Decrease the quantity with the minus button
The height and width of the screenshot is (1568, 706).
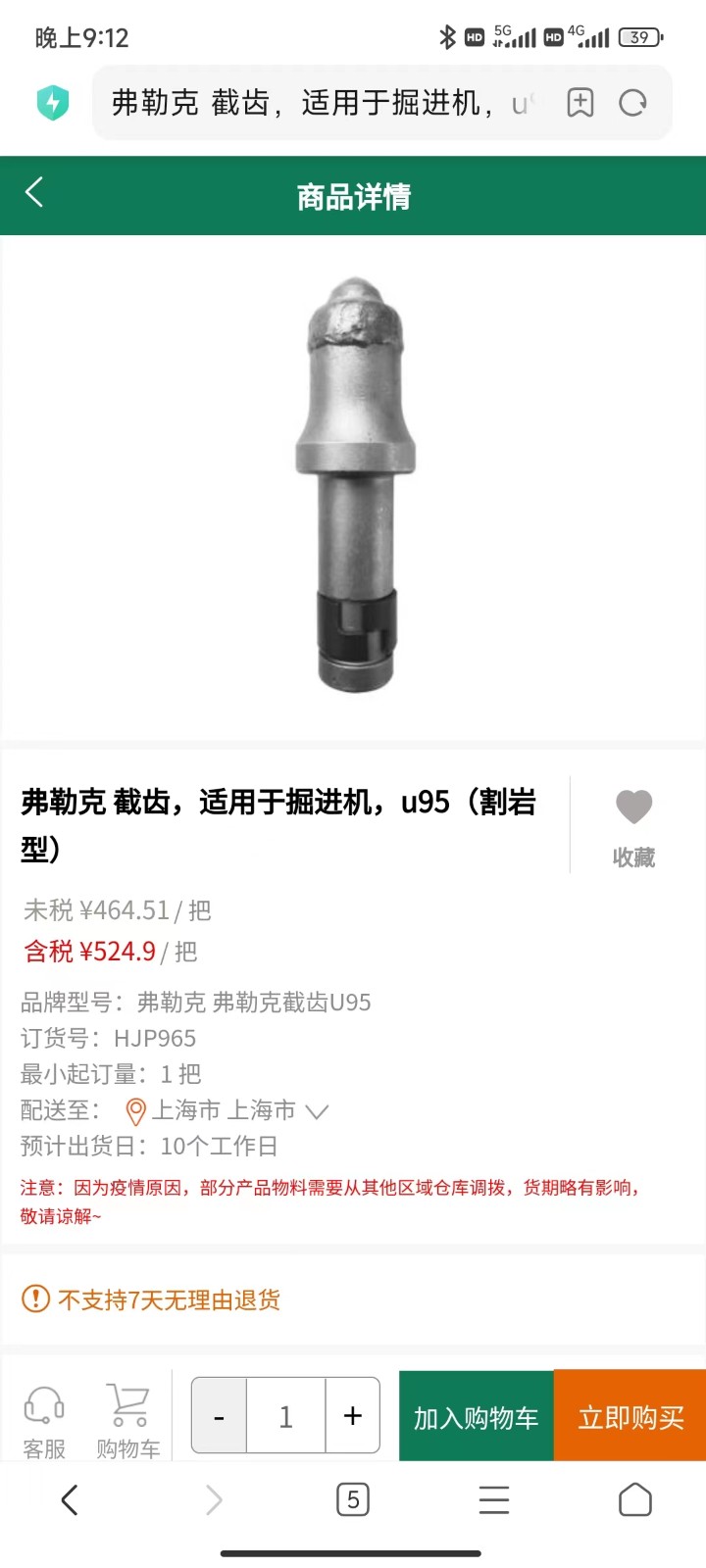(219, 1416)
